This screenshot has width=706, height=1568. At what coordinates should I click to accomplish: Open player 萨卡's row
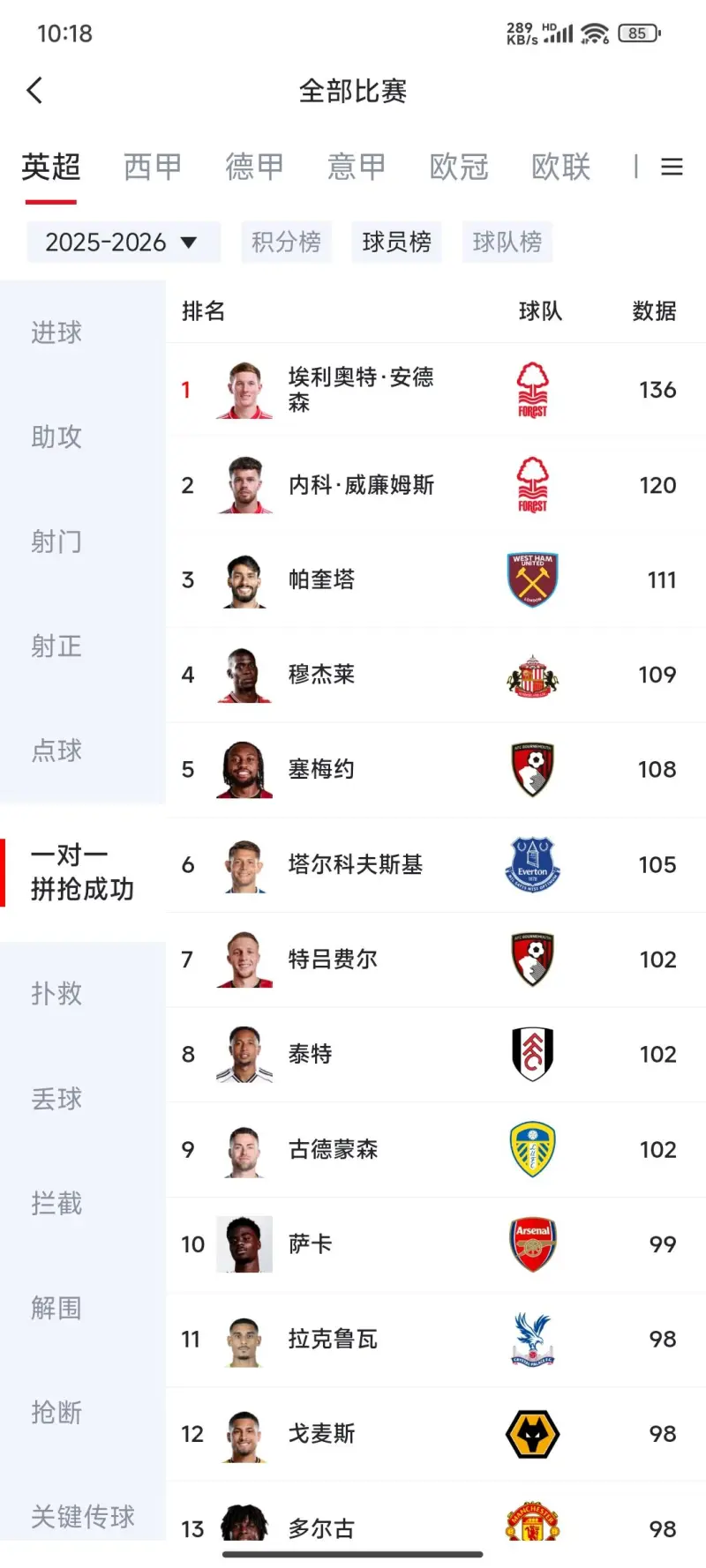310,1244
